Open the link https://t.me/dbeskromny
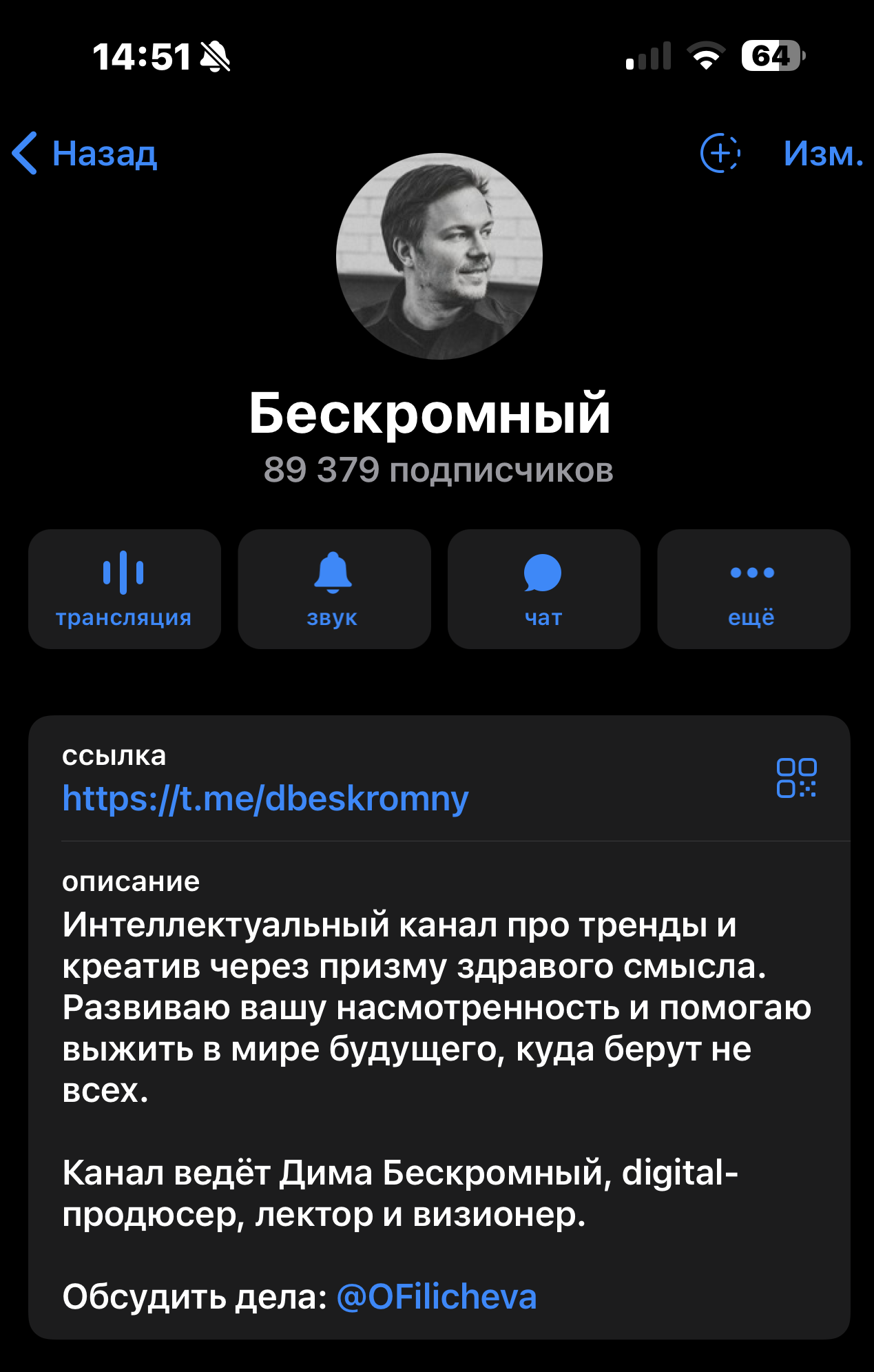The height and width of the screenshot is (1372, 874). 264,798
